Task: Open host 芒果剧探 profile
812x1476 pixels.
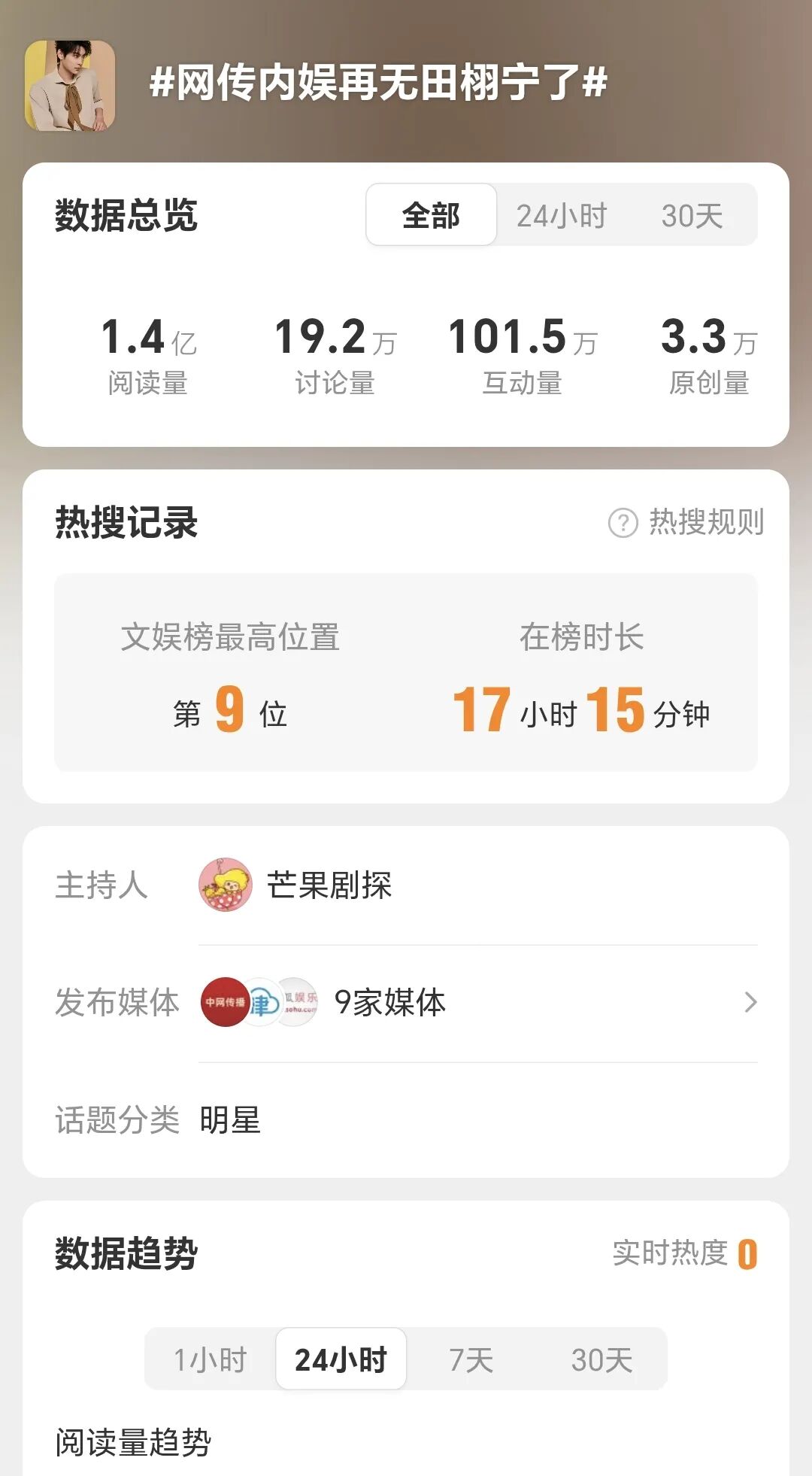Action: coord(329,885)
